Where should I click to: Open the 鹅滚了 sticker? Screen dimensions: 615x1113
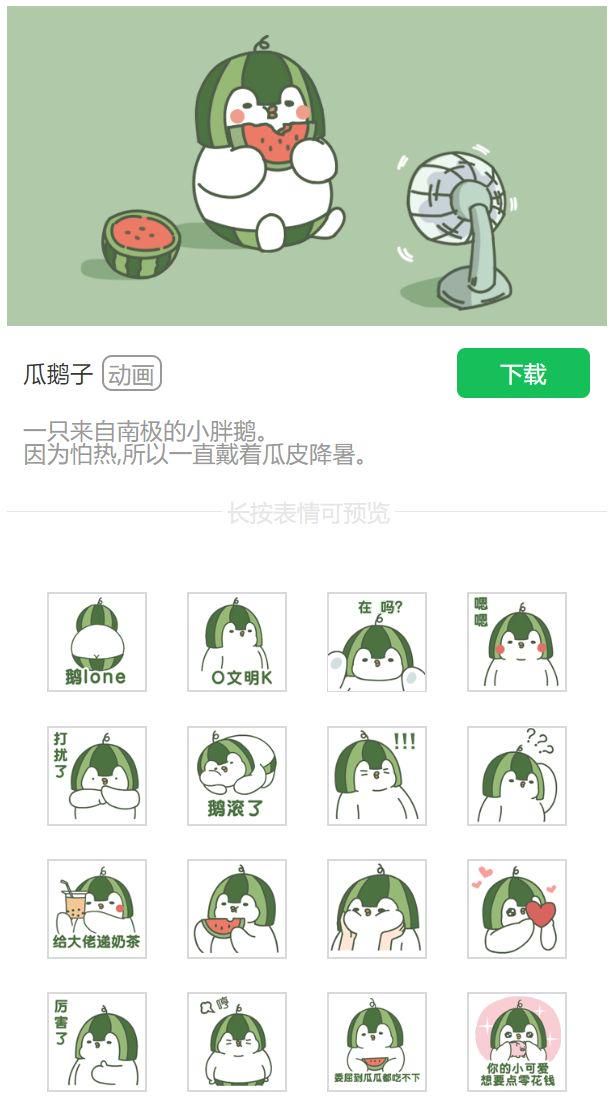pos(237,776)
